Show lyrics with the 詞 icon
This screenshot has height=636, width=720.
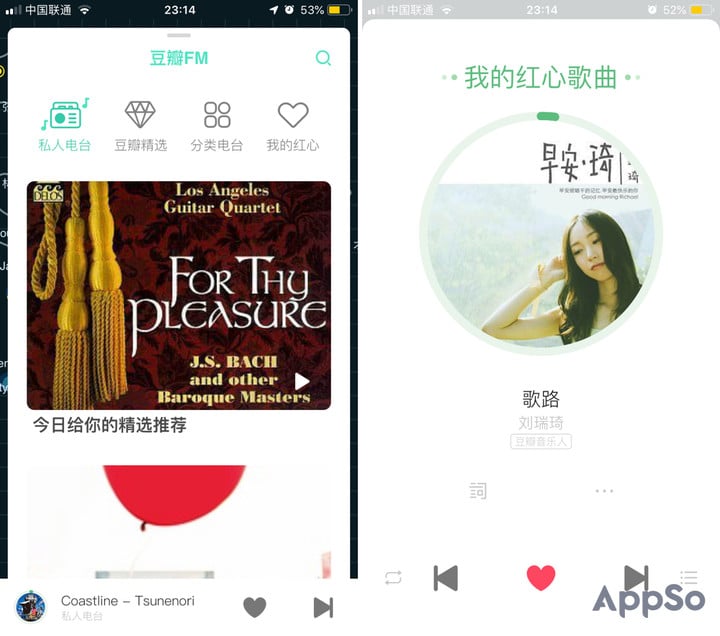tap(478, 491)
